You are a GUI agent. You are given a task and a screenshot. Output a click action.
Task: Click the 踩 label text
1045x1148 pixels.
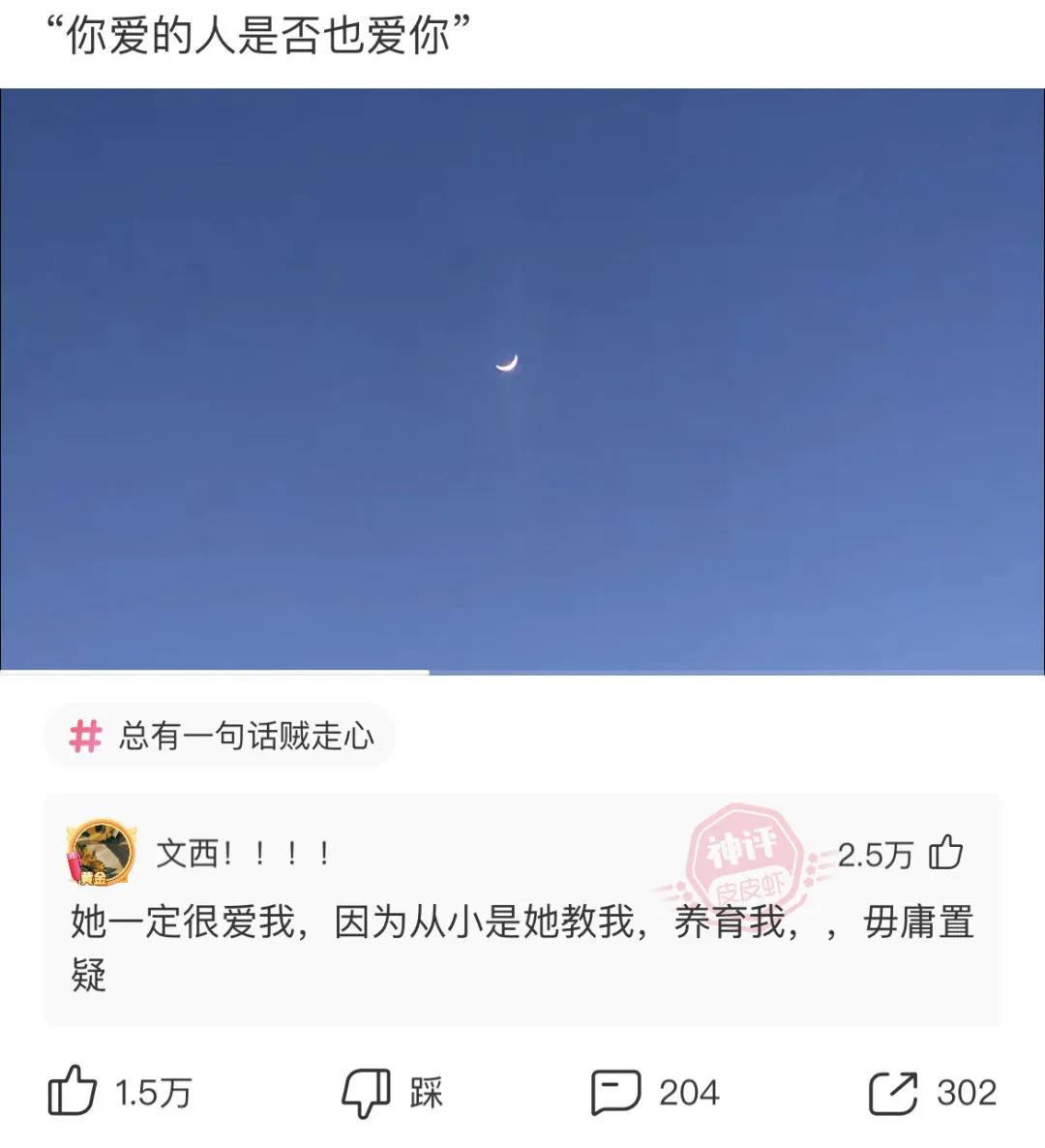(x=422, y=1094)
